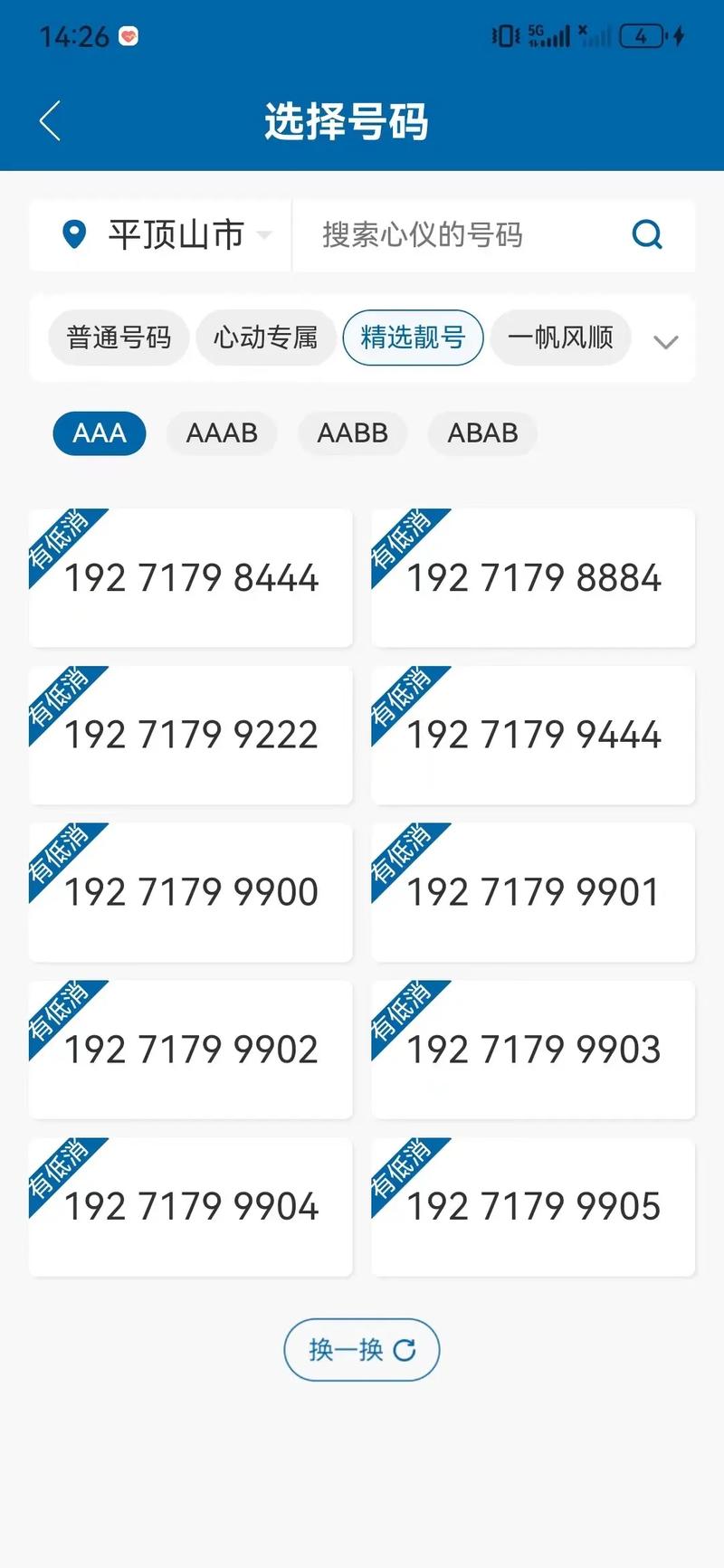Switch to the 普通号码 category
Screen dimensions: 724x1568
click(119, 338)
